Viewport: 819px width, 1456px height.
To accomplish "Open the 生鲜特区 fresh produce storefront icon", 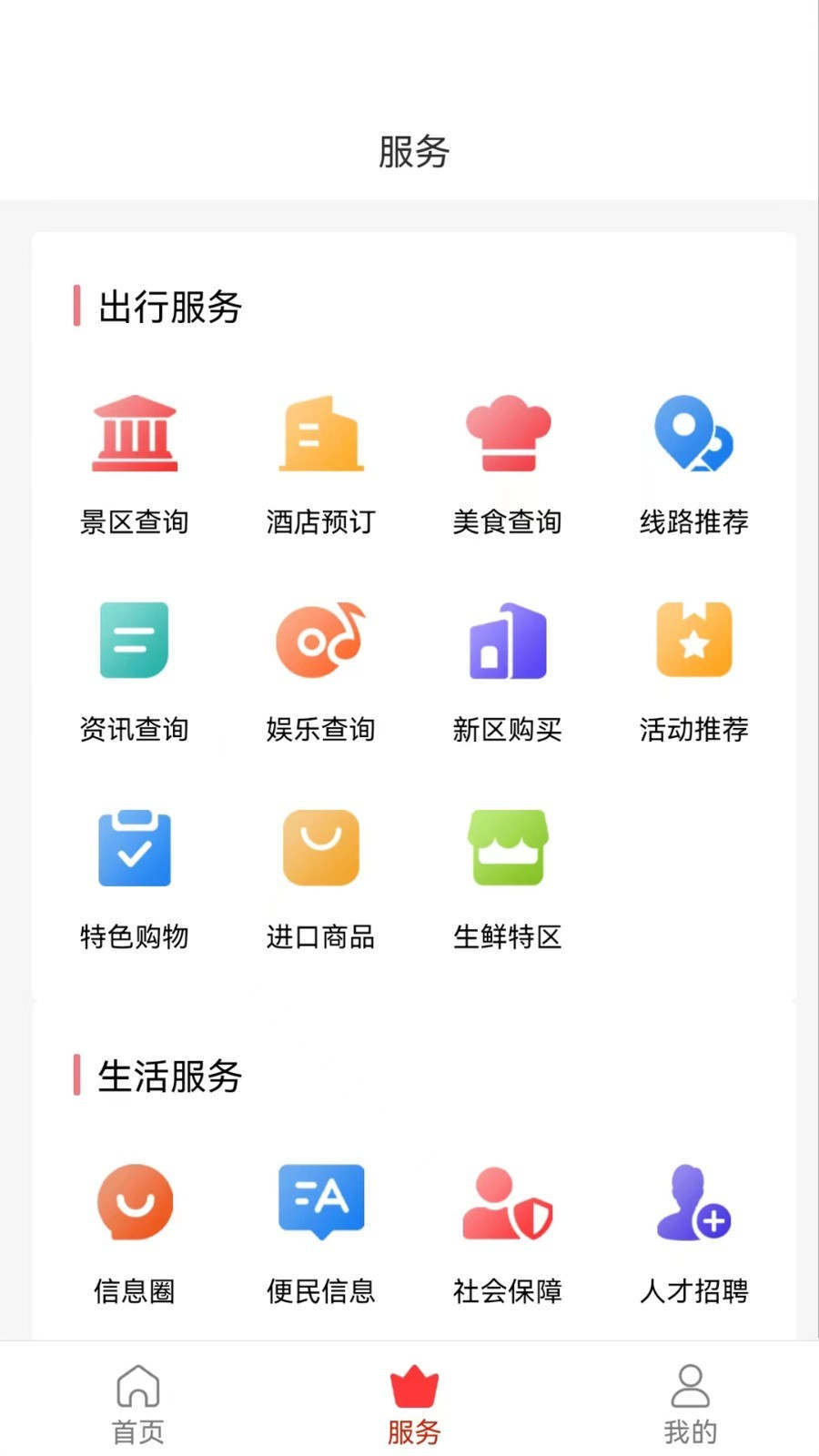I will (x=508, y=847).
